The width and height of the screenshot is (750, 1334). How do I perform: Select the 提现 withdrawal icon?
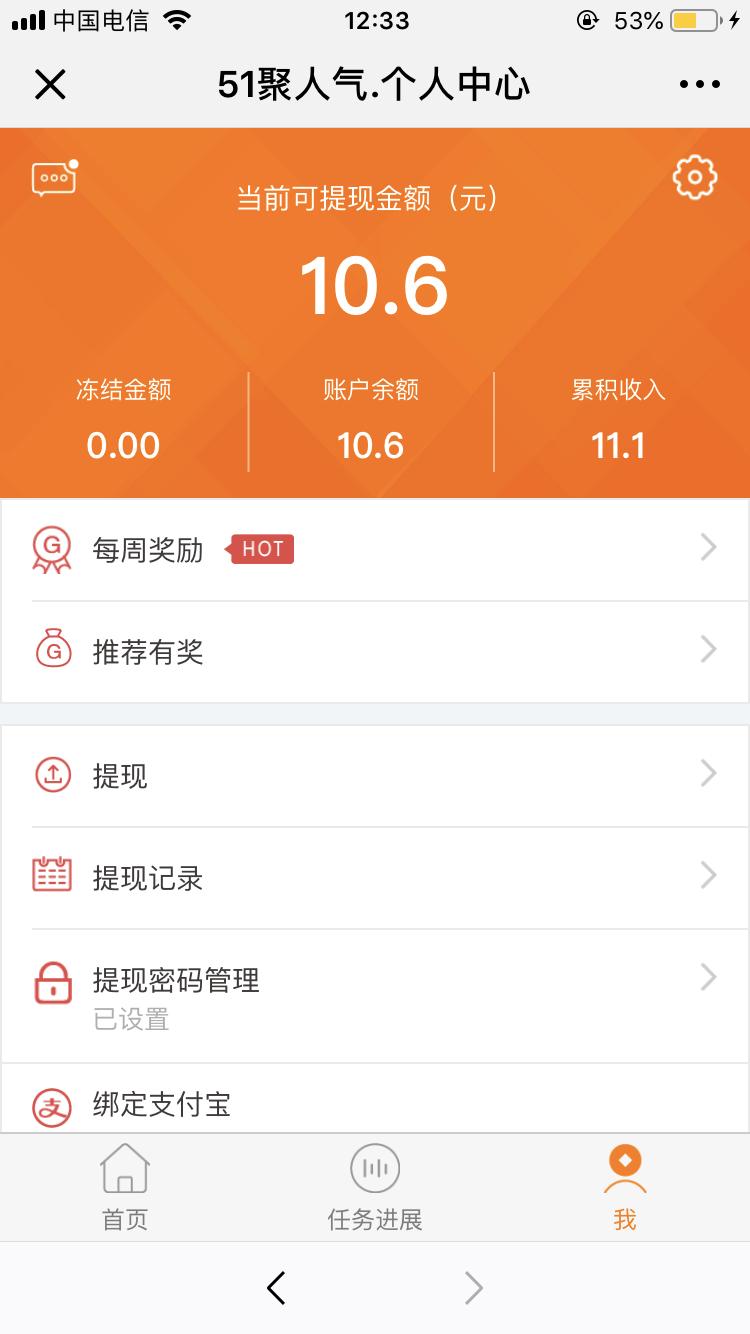pyautogui.click(x=52, y=775)
